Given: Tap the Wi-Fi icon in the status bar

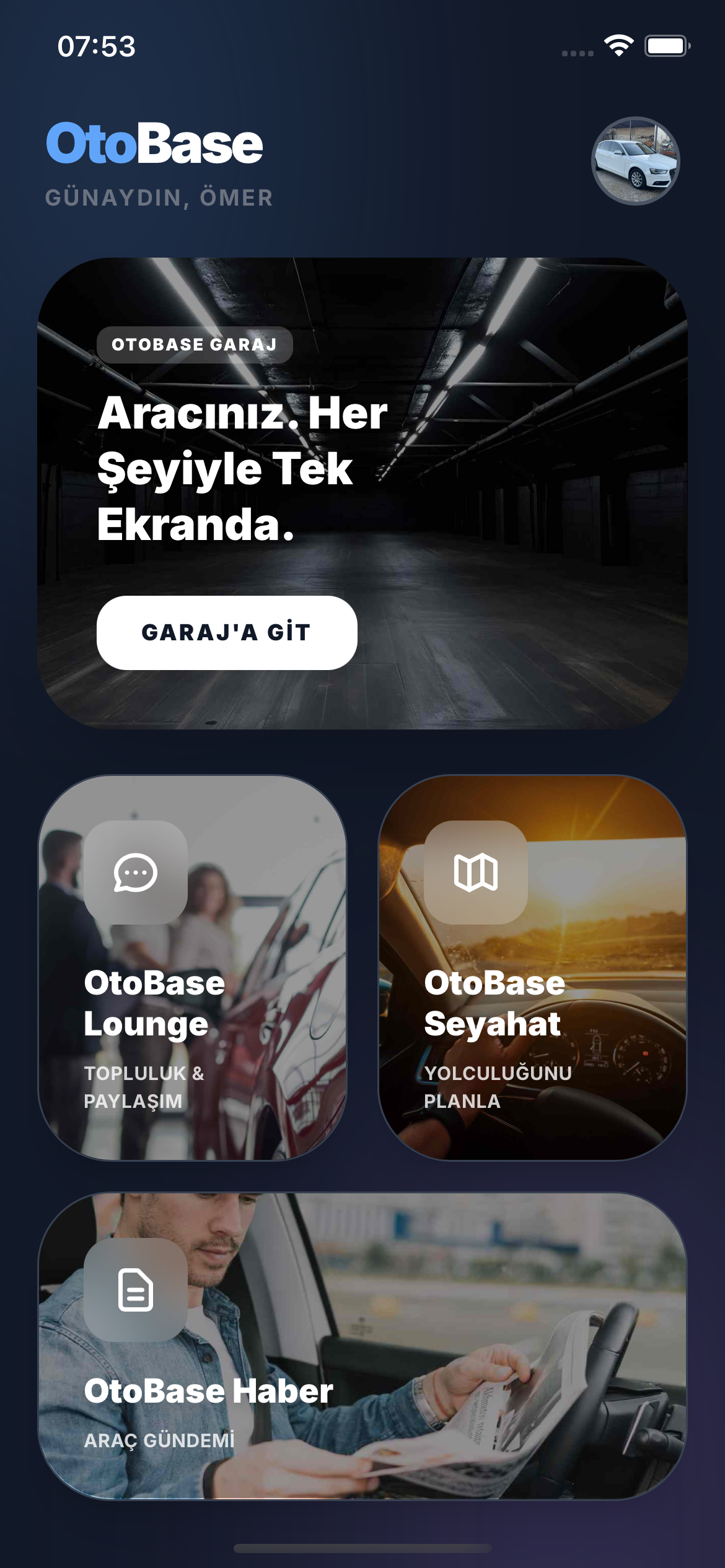Looking at the screenshot, I should coord(618,45).
